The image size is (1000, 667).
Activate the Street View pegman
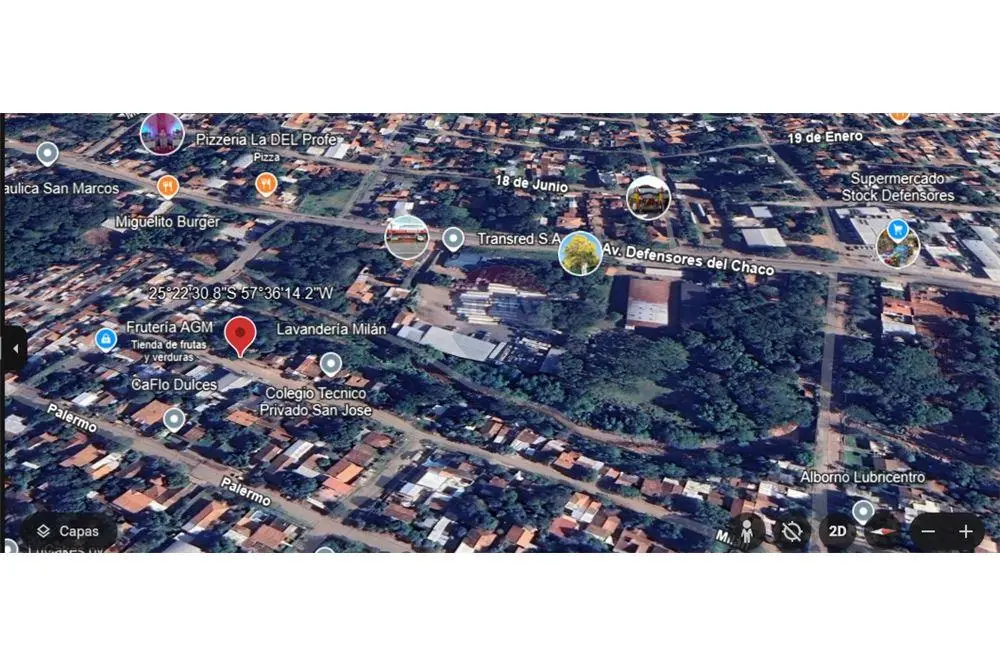(746, 532)
